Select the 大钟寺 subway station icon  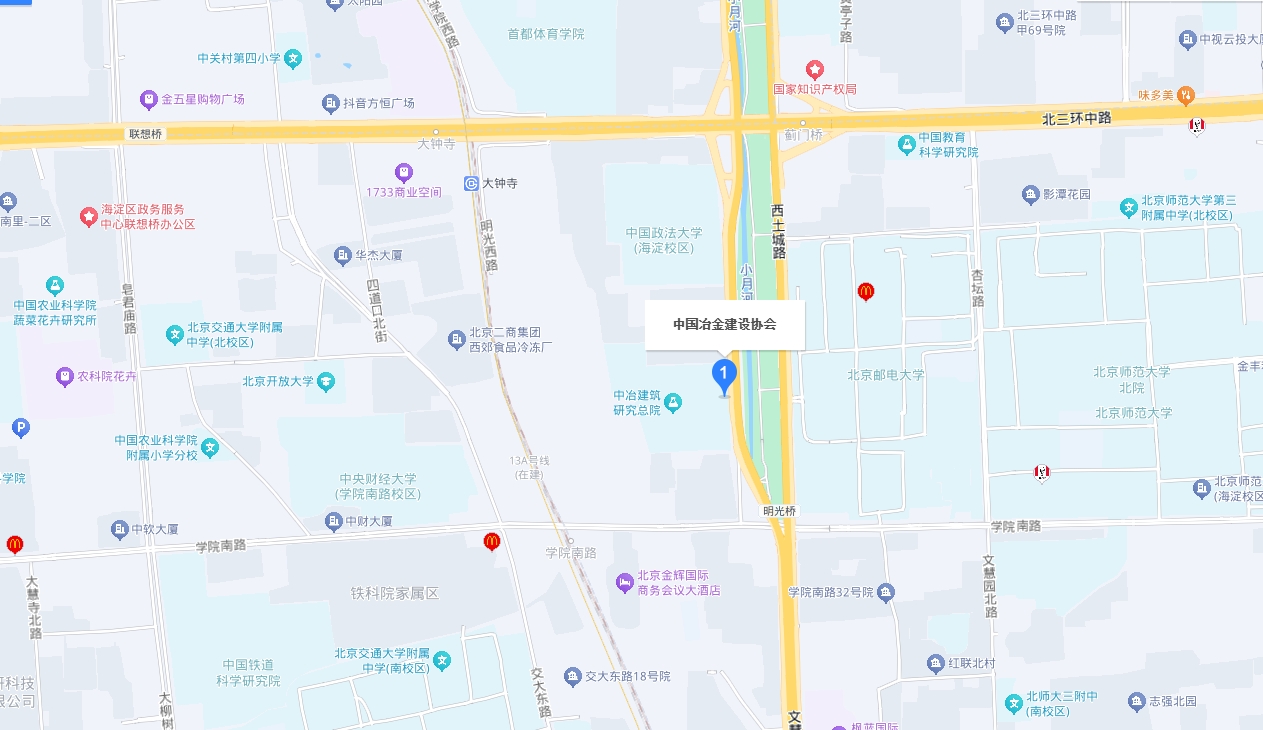click(x=471, y=183)
